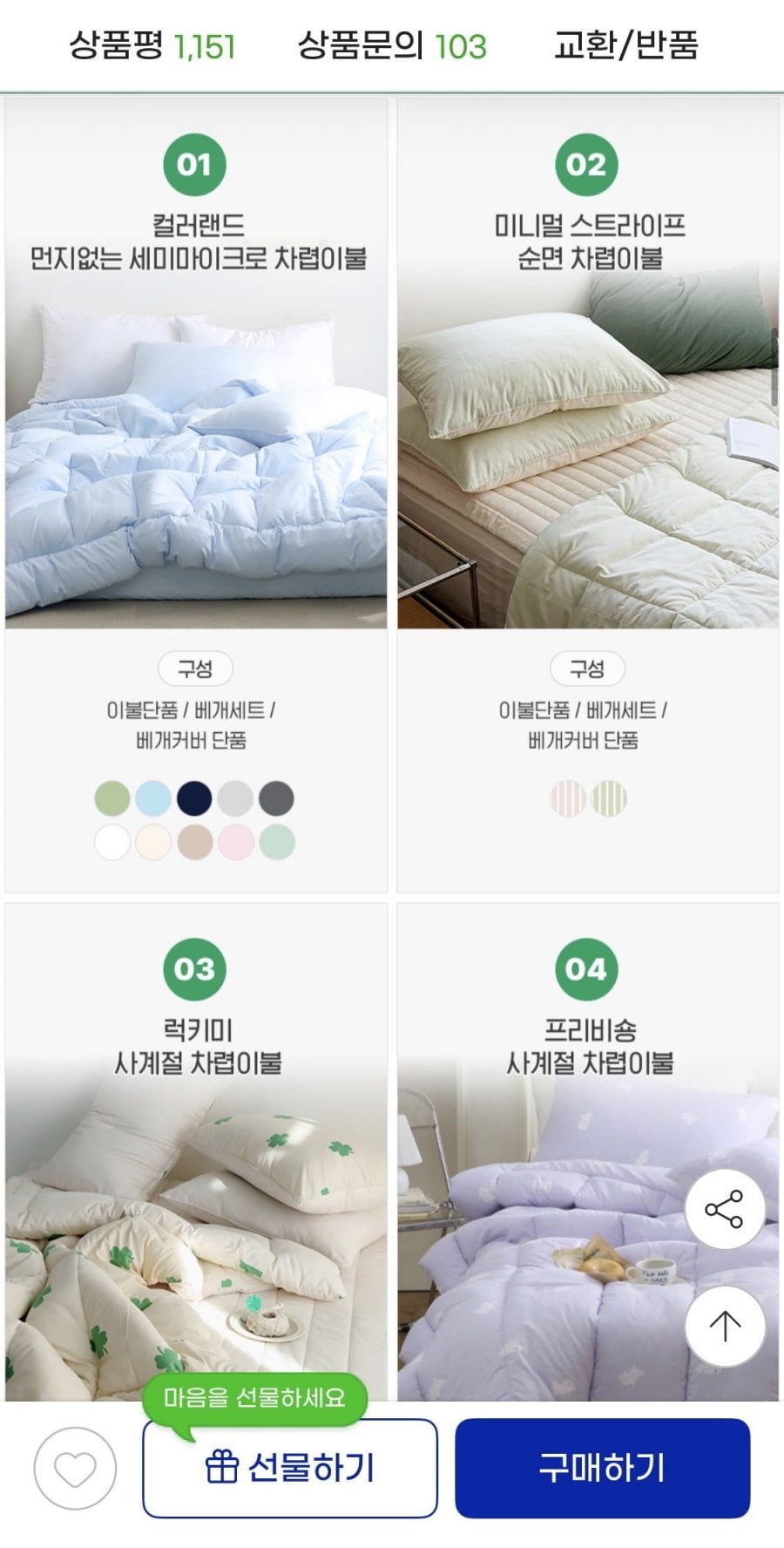Tap 선물하기 to send as a gift
The image size is (784, 1548).
pos(290,1469)
